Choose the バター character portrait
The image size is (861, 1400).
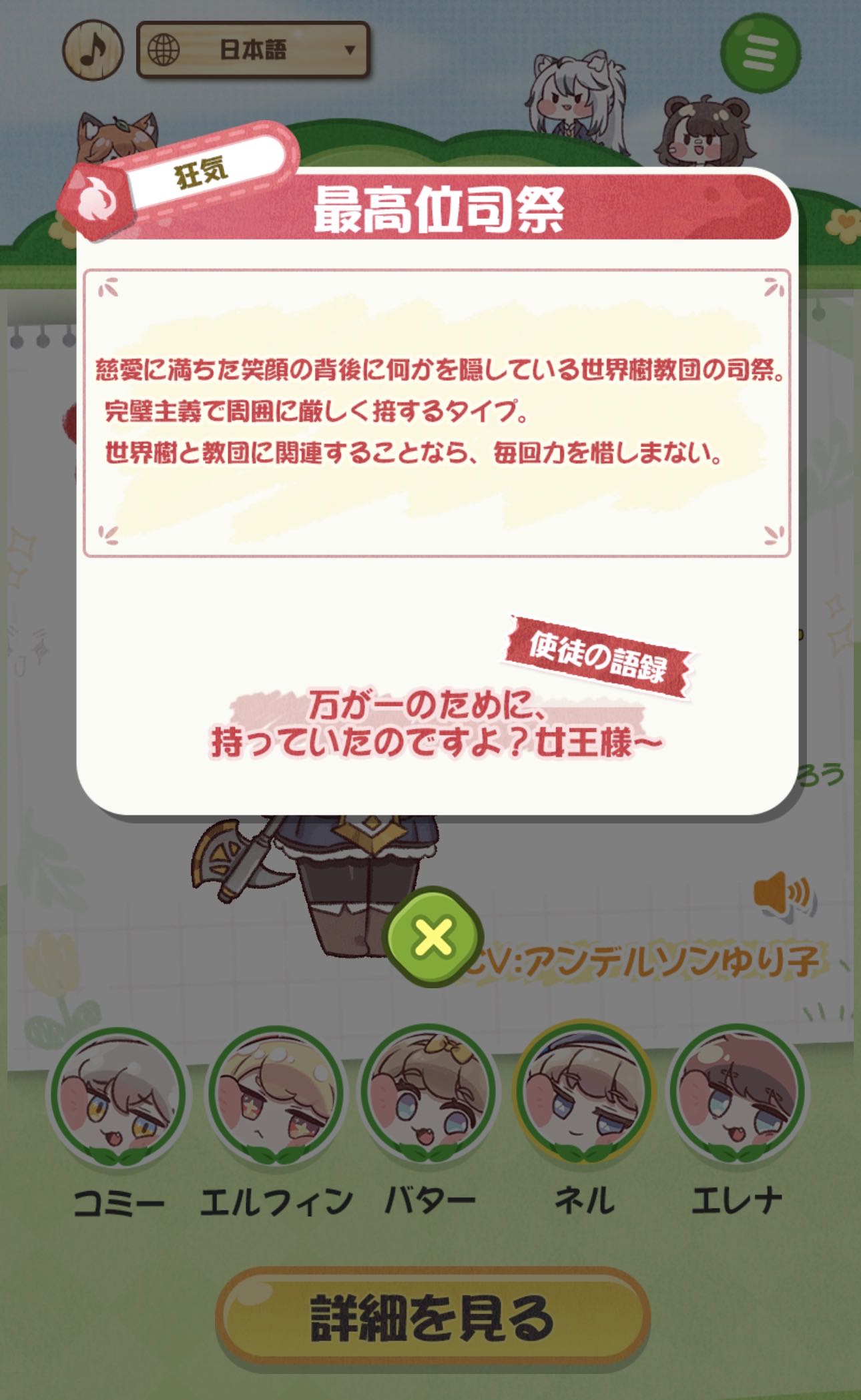coord(429,1097)
